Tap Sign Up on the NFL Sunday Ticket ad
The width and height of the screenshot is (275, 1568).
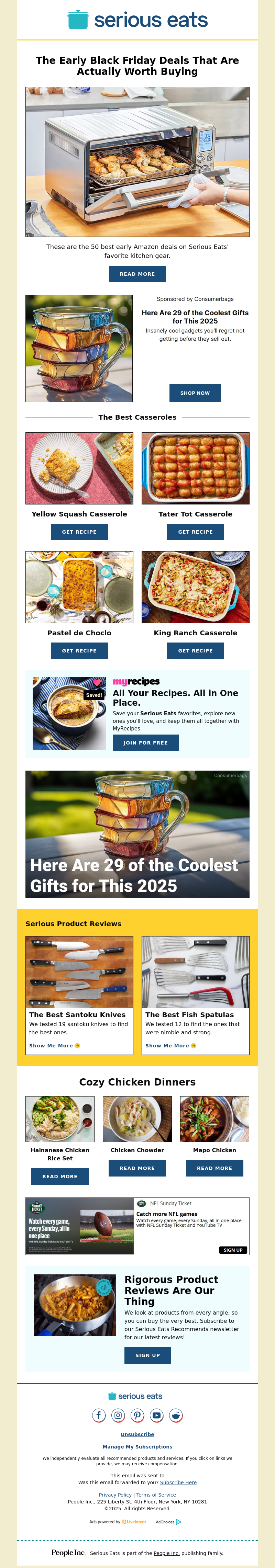click(x=233, y=1250)
